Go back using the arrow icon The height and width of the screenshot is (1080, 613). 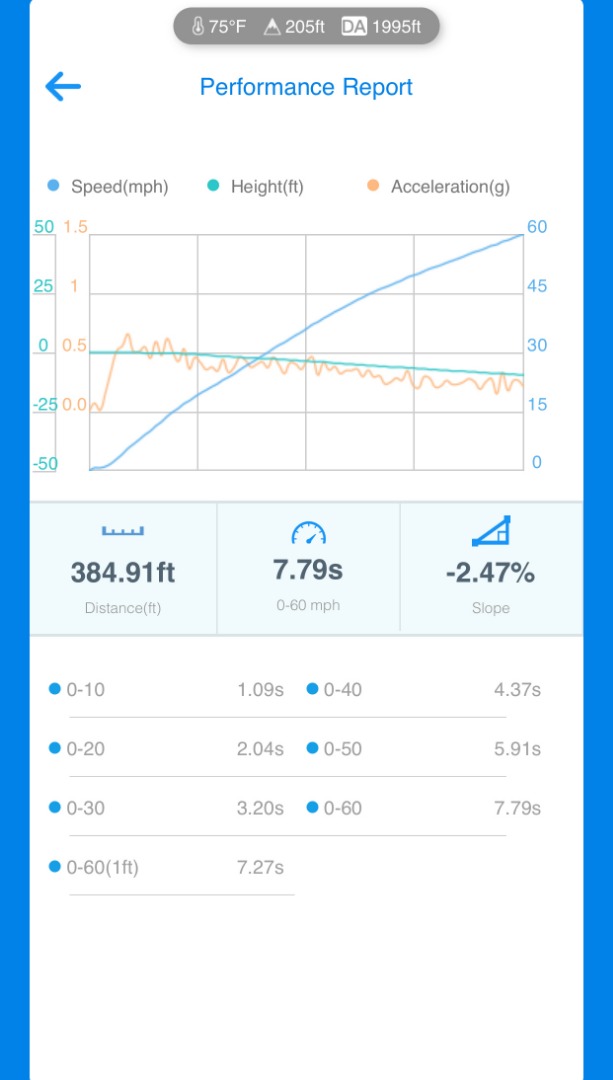(x=63, y=87)
